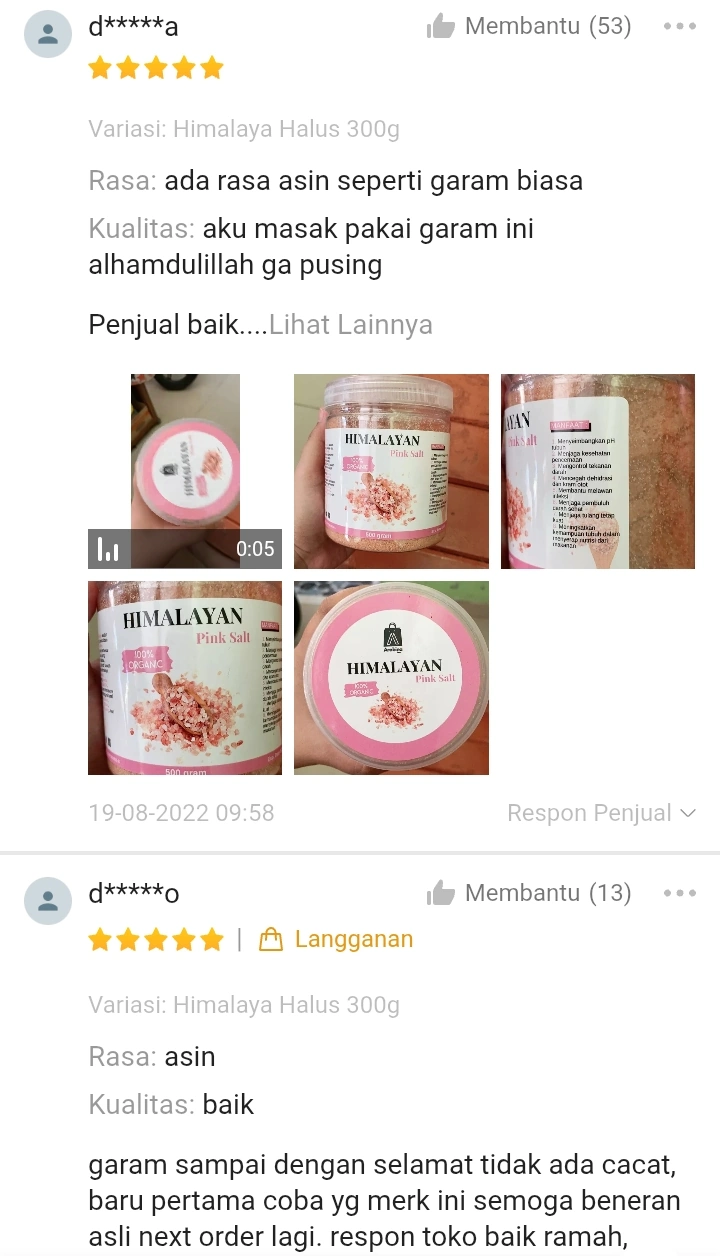Screen dimensions: 720x1256
Task: Collapse the seller response chevron
Action: 687,813
